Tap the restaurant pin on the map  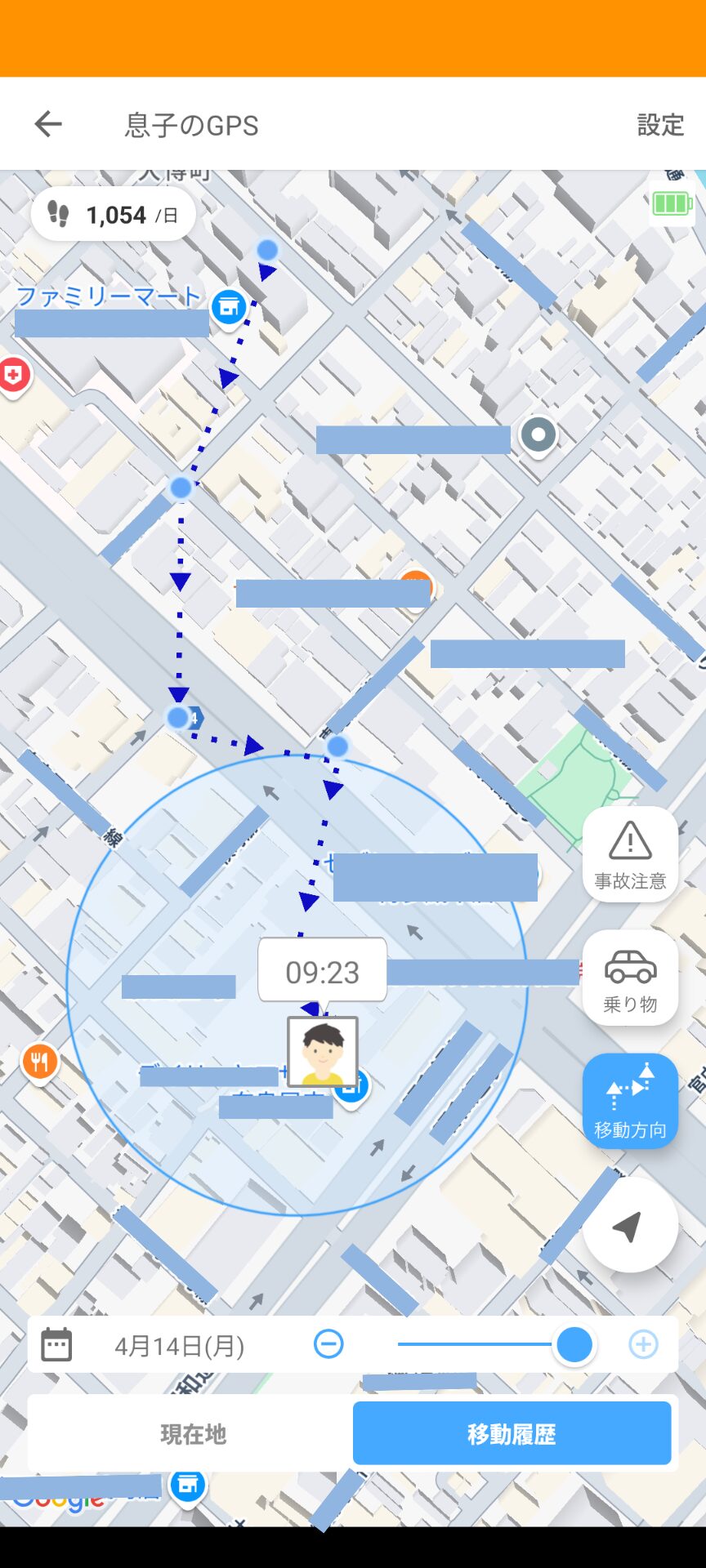(39, 1062)
